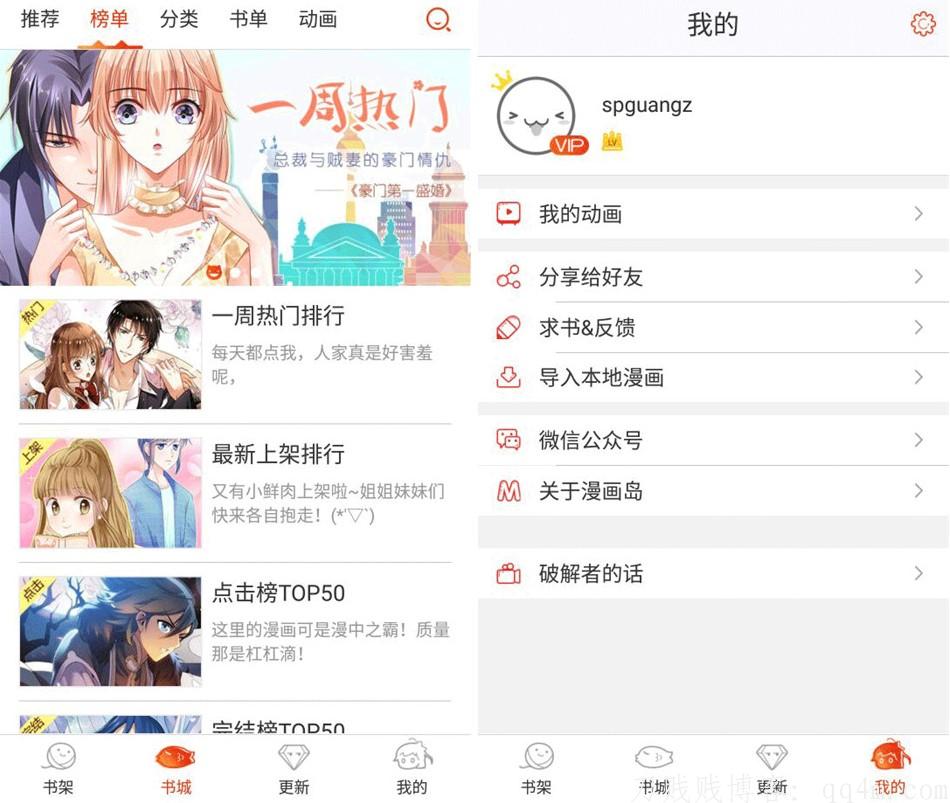This screenshot has height=803, width=950.
Task: Open 求书&反馈 feedback row
Action: (x=713, y=328)
